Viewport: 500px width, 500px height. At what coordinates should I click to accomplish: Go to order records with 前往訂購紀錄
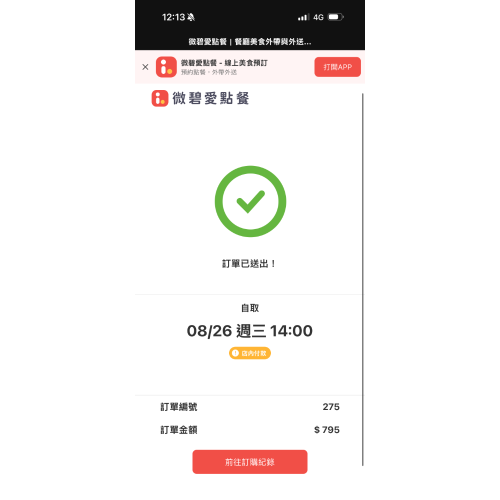coord(250,462)
